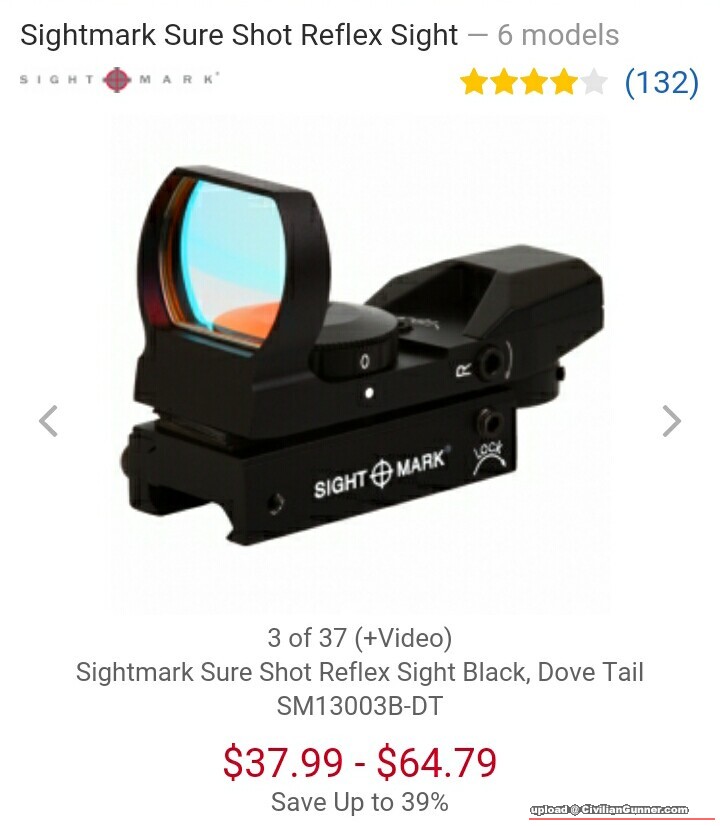The height and width of the screenshot is (826, 720).
Task: Go back to the previous product image
Action: click(48, 421)
